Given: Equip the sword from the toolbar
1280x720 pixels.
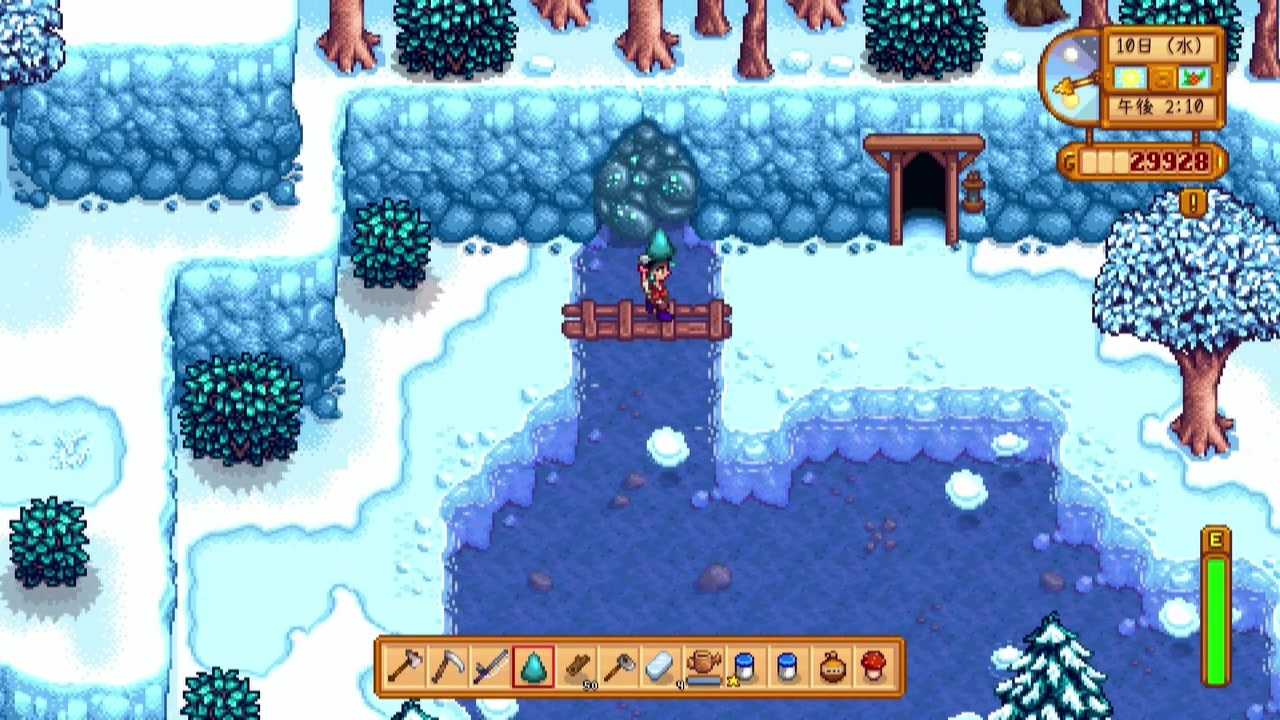Looking at the screenshot, I should [490, 667].
